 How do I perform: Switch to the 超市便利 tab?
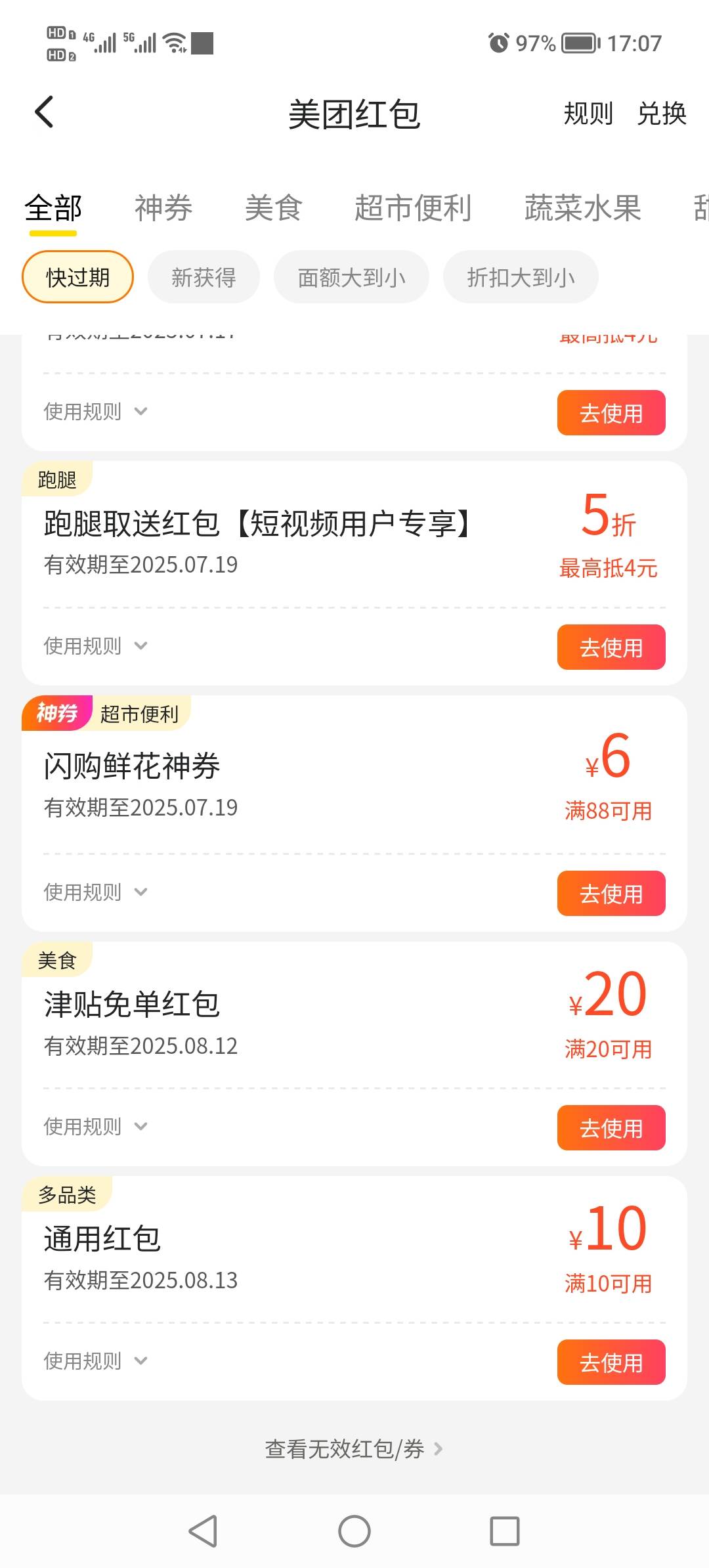point(413,208)
